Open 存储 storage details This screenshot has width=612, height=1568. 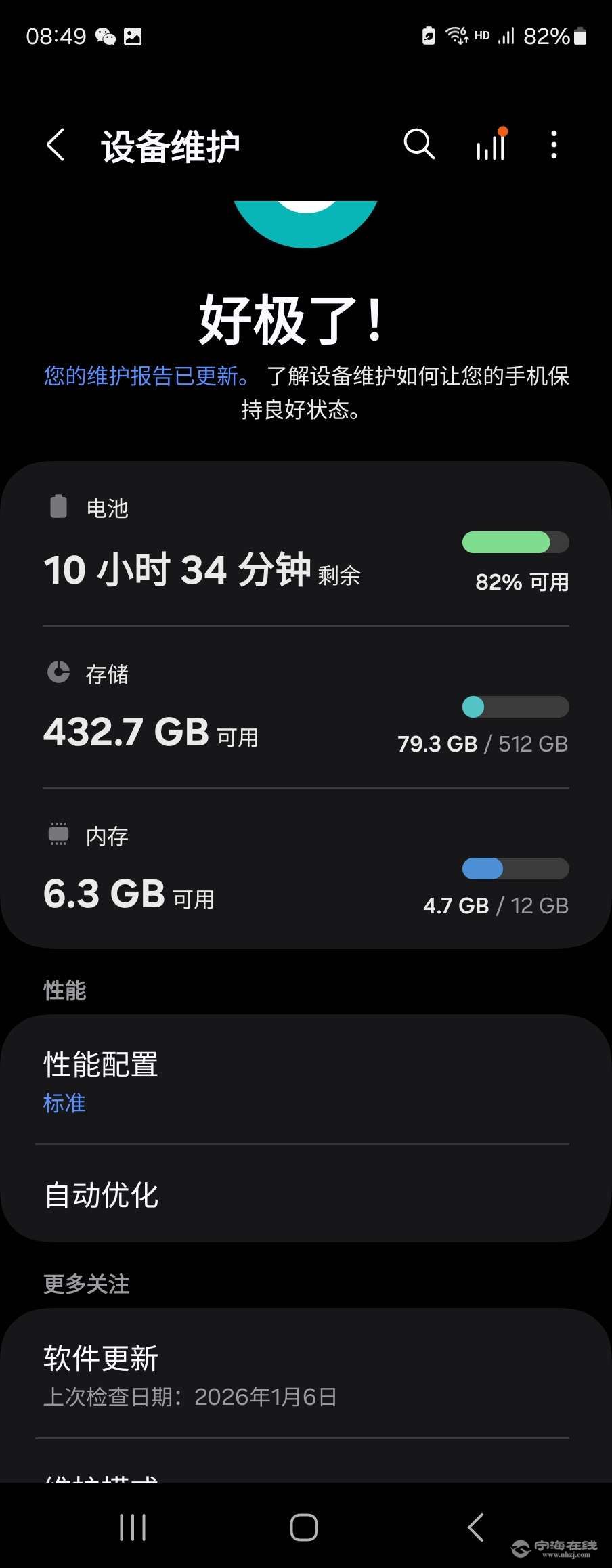pyautogui.click(x=306, y=708)
